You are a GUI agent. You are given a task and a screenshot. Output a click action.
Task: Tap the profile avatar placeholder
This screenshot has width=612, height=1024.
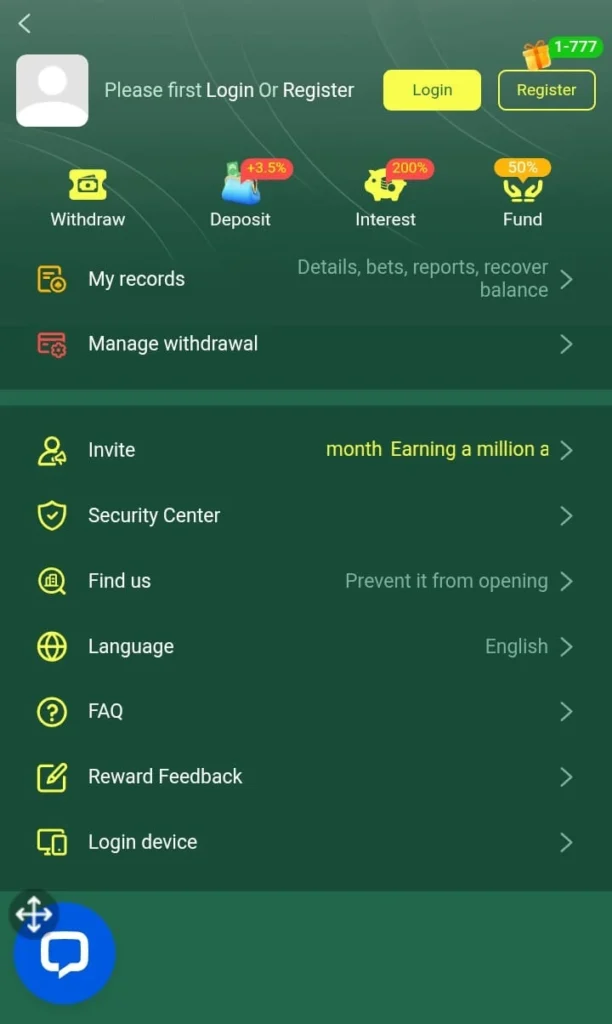[52, 91]
